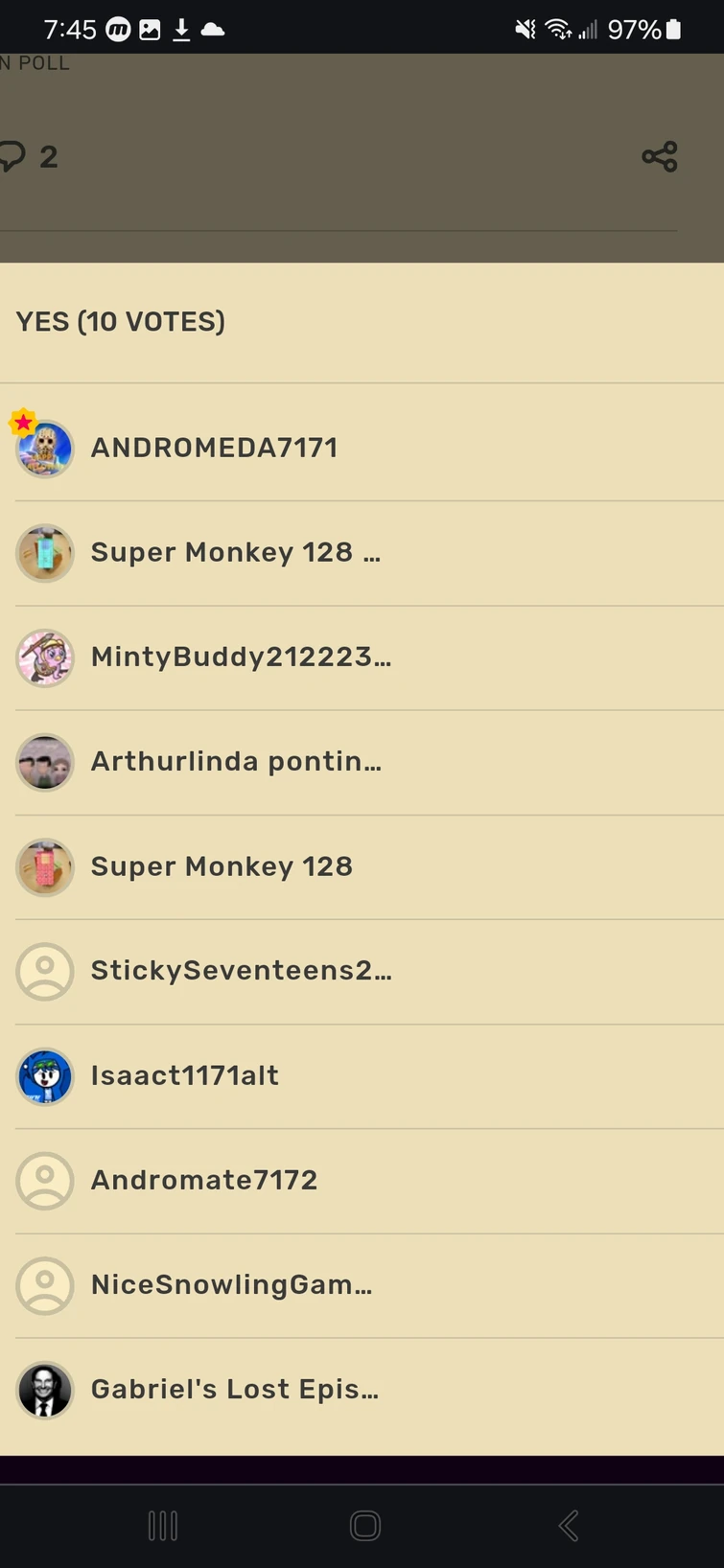Open Gabriel's Lost Epis… profile
The image size is (724, 1568).
[234, 1389]
